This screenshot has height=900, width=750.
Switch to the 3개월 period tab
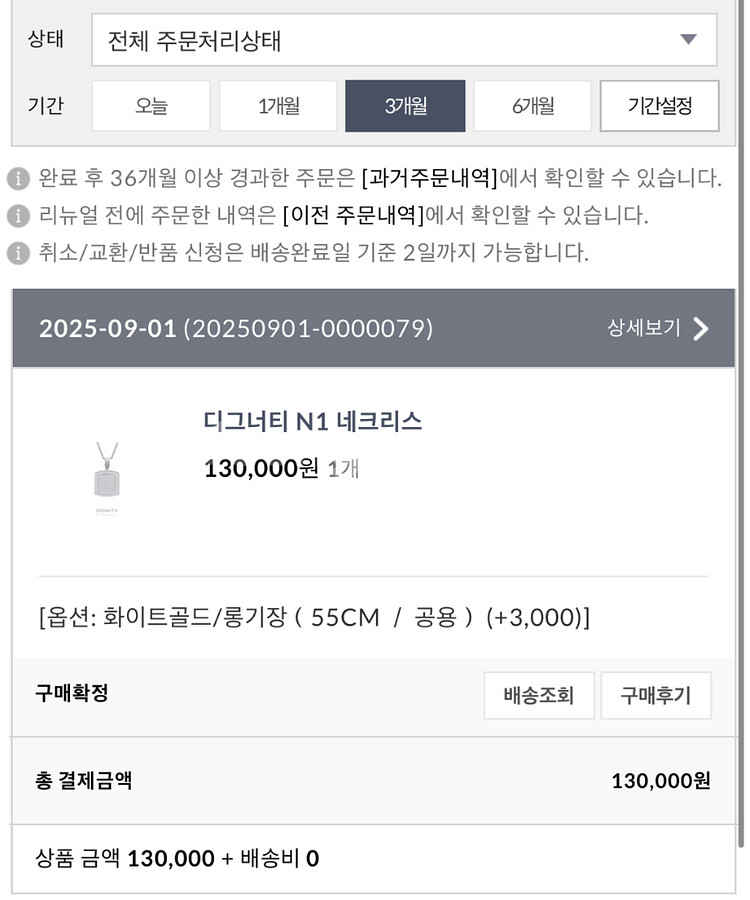(x=404, y=106)
